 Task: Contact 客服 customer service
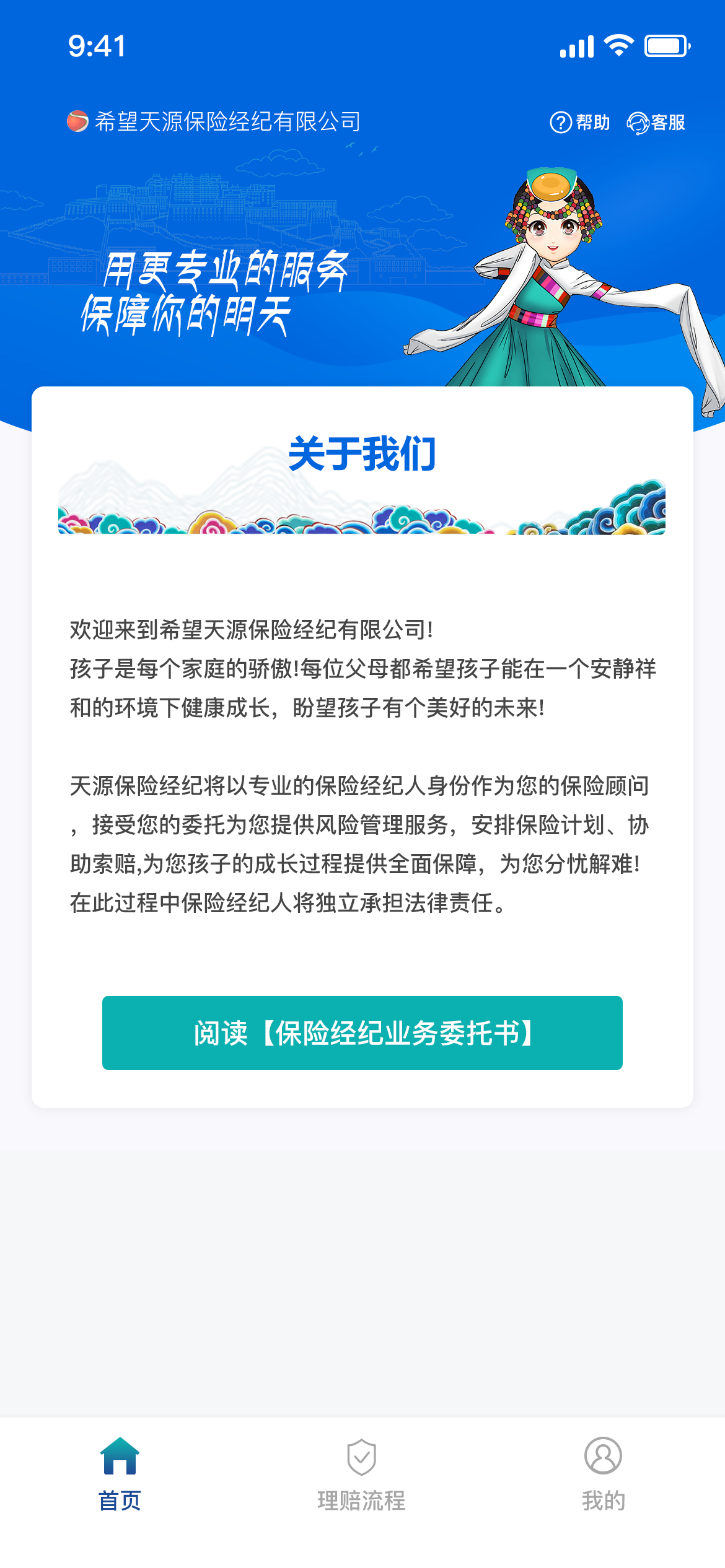click(x=656, y=123)
